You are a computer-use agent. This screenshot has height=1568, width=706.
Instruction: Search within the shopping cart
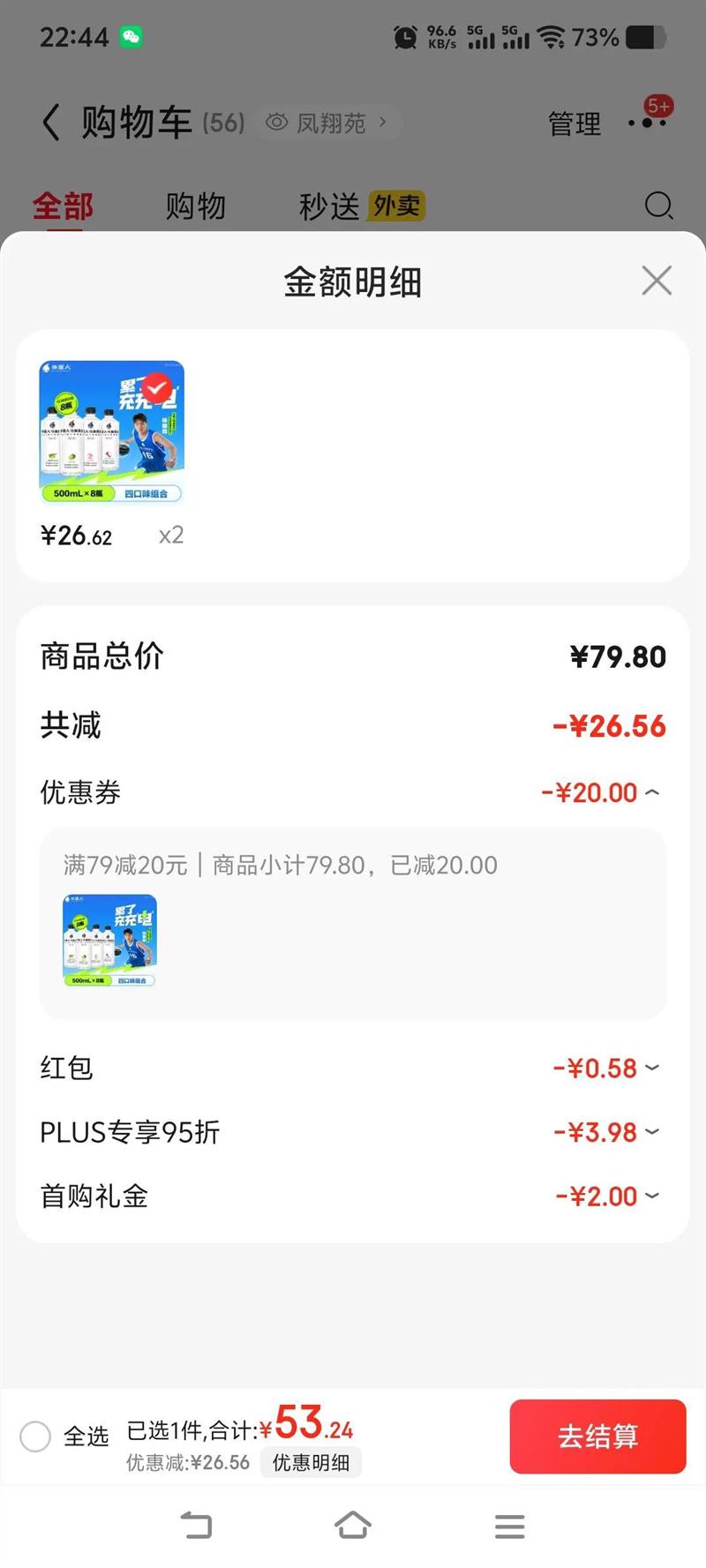tap(658, 206)
